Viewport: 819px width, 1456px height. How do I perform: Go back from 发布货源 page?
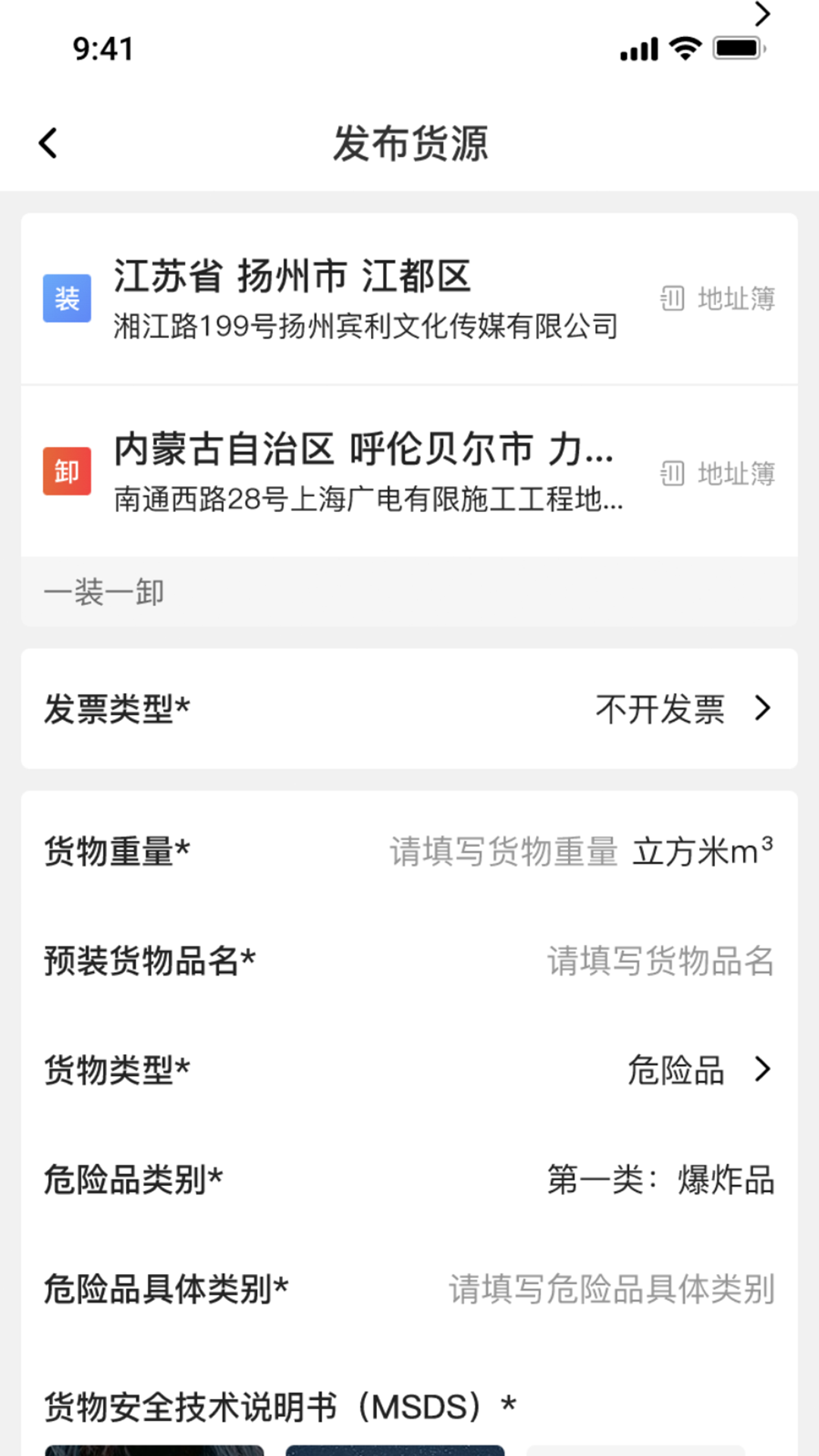[49, 143]
